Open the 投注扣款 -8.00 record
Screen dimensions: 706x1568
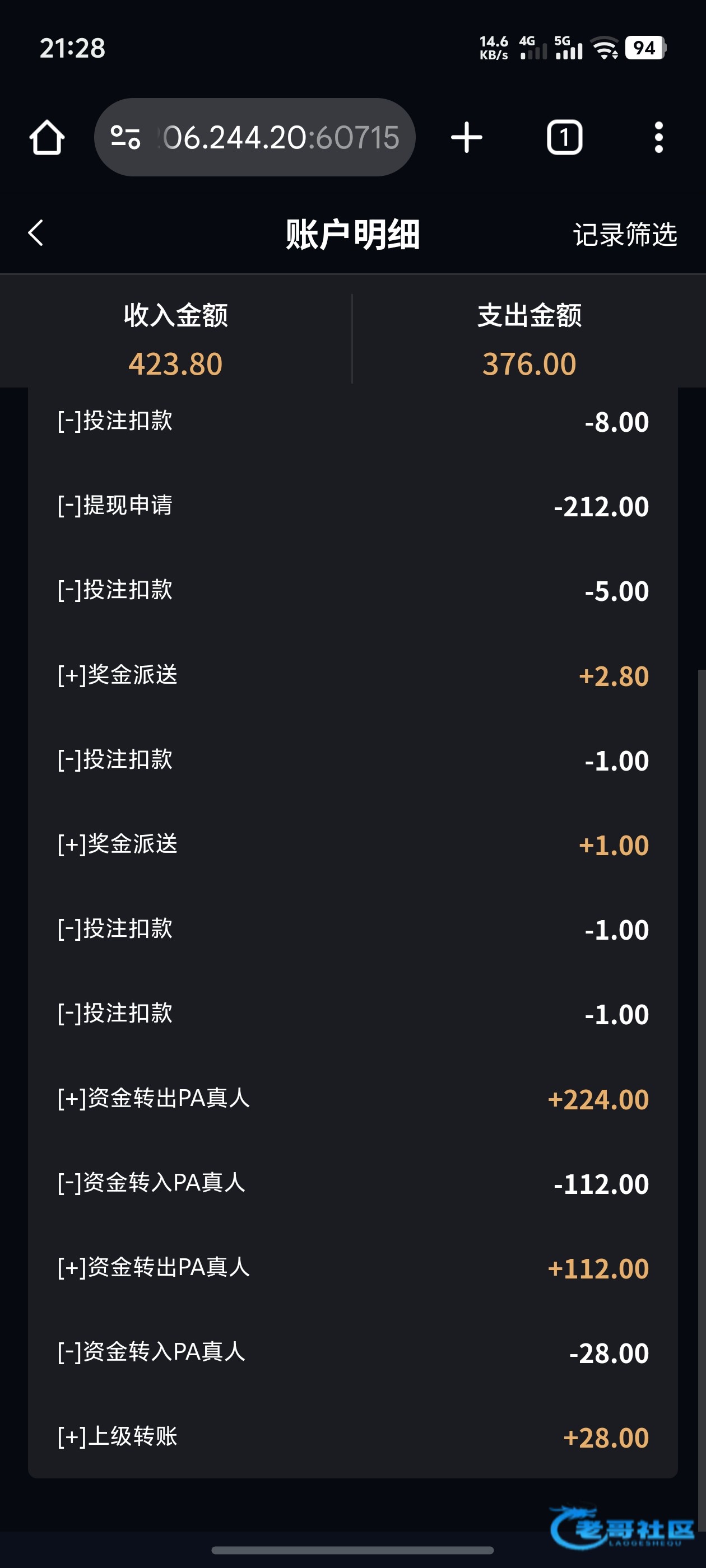tap(352, 421)
